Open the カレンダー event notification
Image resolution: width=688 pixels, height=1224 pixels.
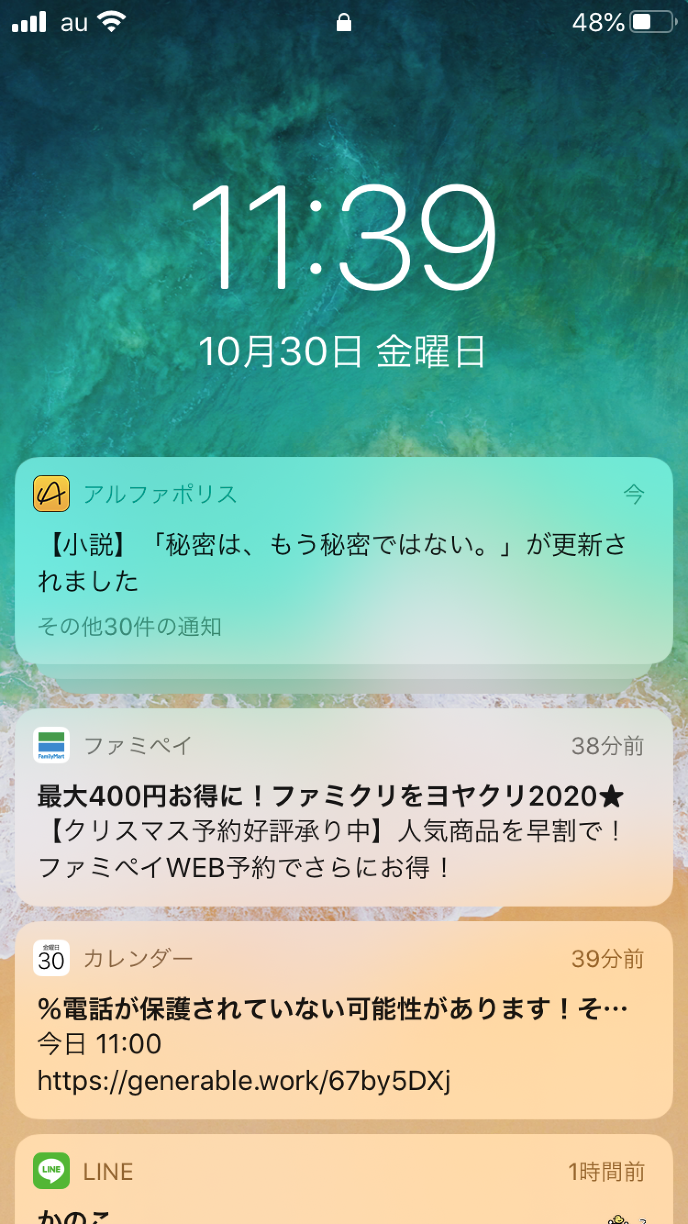pyautogui.click(x=343, y=1020)
